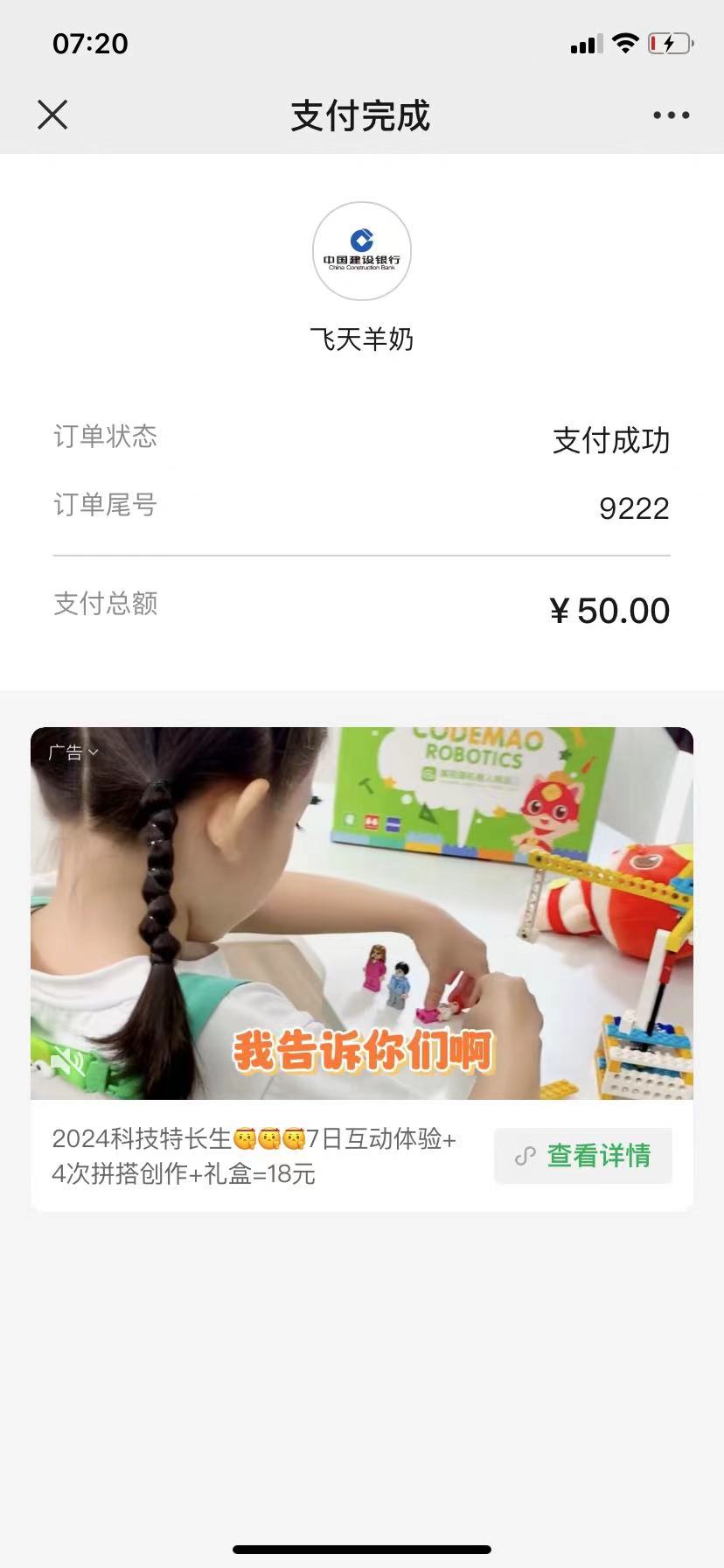
Task: Expand the 广告 ad options dropdown
Action: click(73, 752)
